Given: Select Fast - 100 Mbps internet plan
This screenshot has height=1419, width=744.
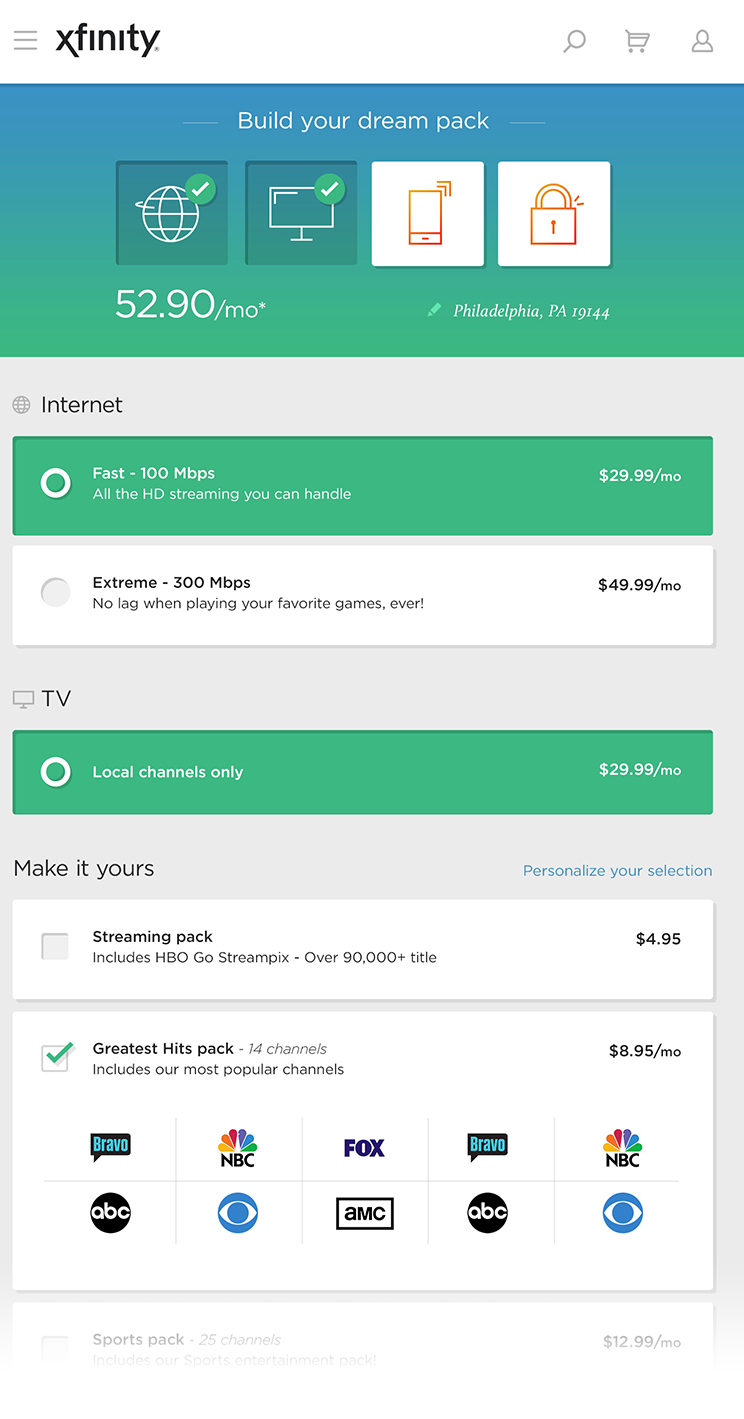Looking at the screenshot, I should [363, 485].
